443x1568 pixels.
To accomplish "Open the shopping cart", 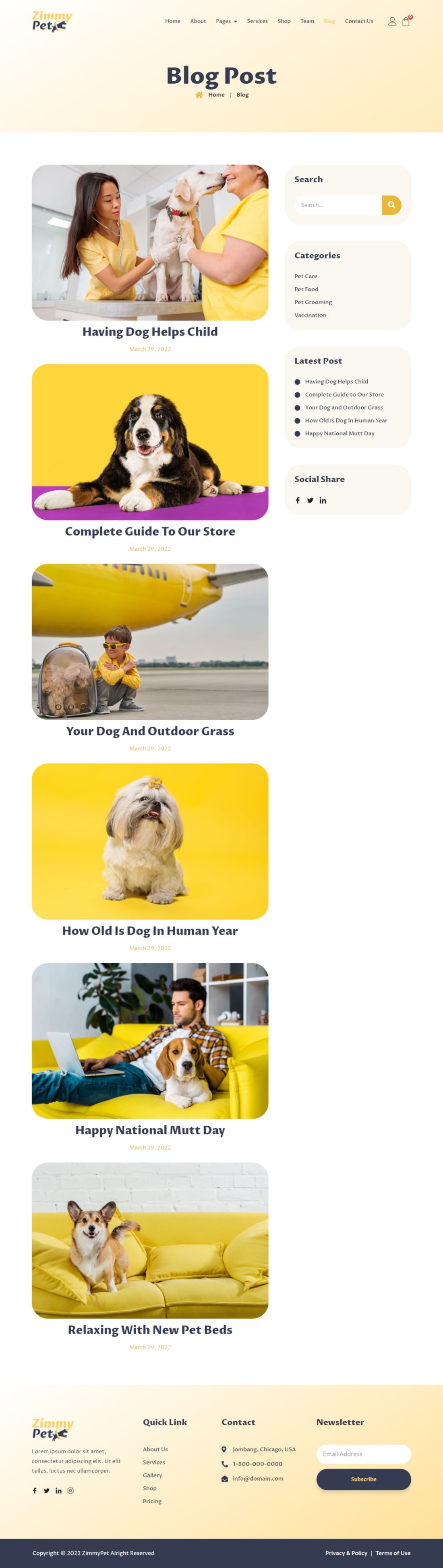I will pyautogui.click(x=406, y=21).
